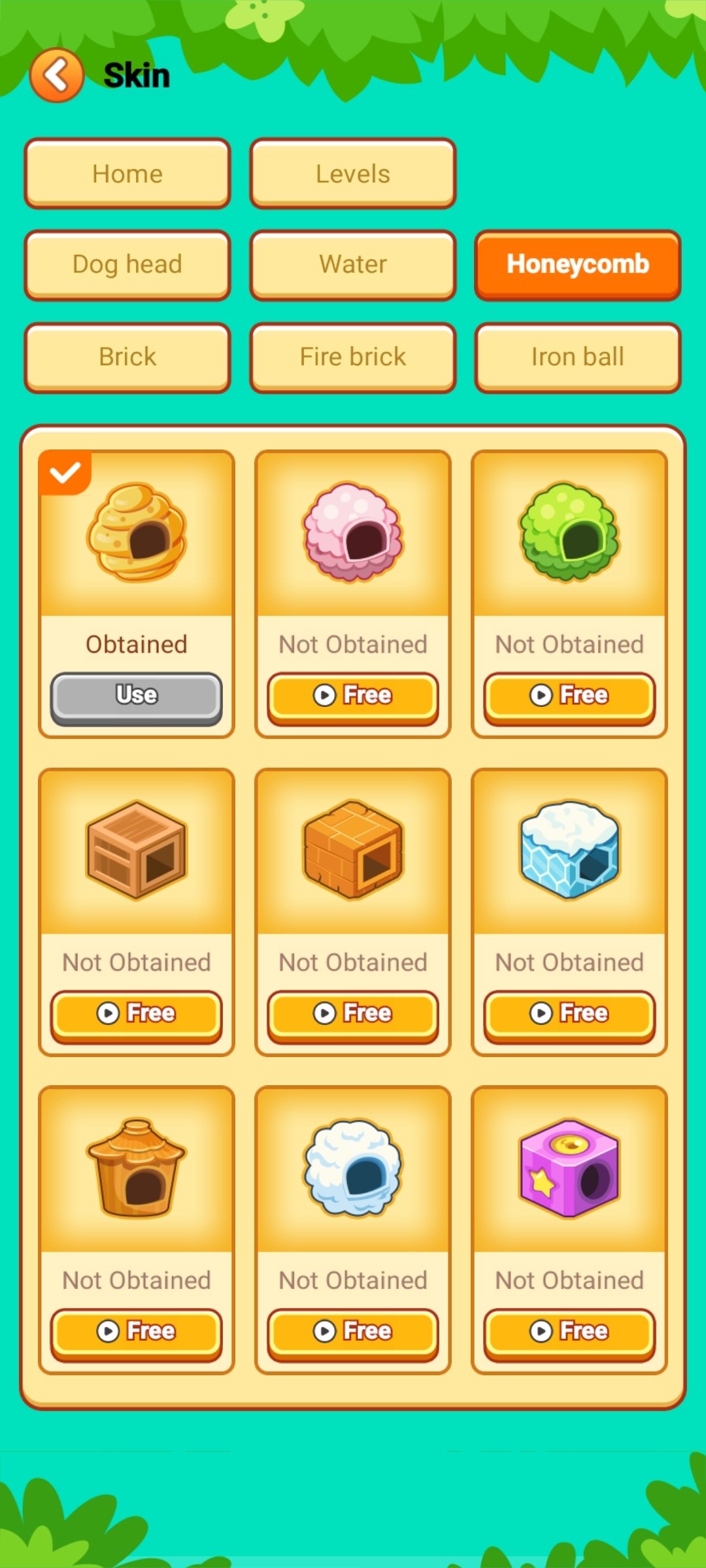Get the pink hive skin for free
Screen dimensions: 706x1568
pos(353,696)
